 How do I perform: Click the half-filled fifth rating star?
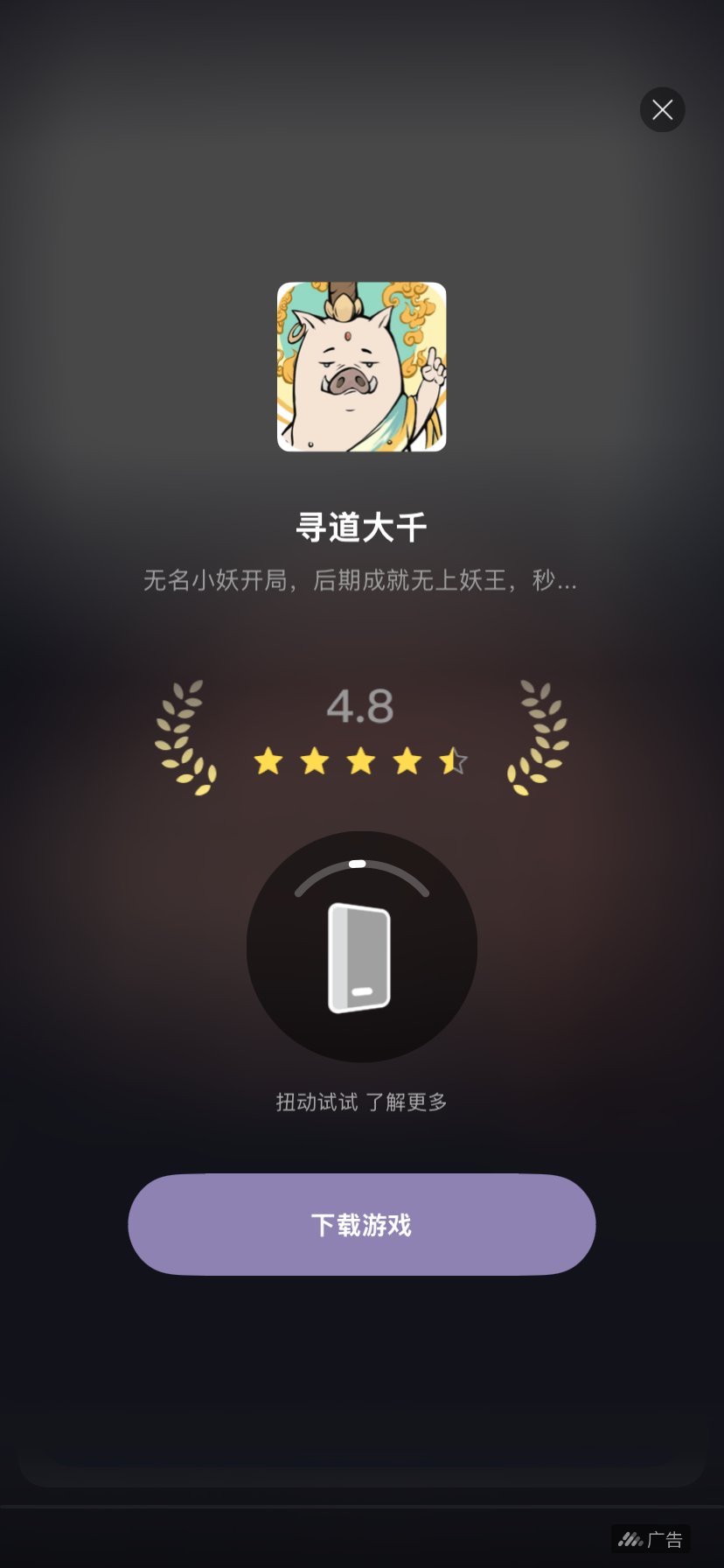point(453,761)
